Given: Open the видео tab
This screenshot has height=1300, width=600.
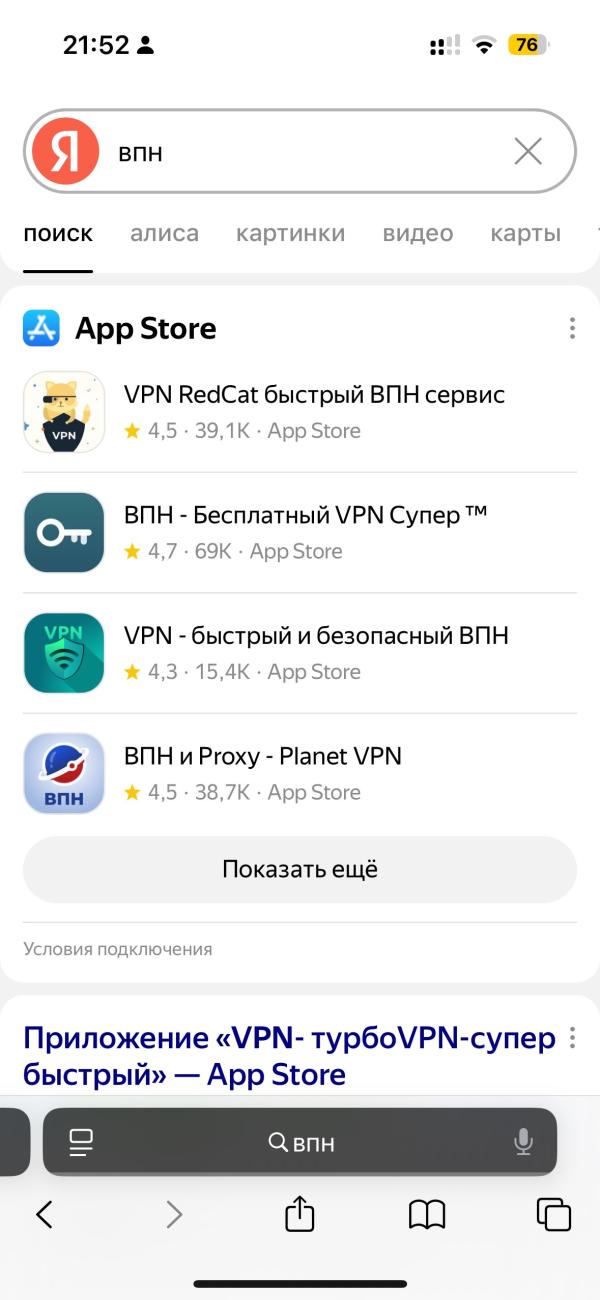Looking at the screenshot, I should click(417, 234).
